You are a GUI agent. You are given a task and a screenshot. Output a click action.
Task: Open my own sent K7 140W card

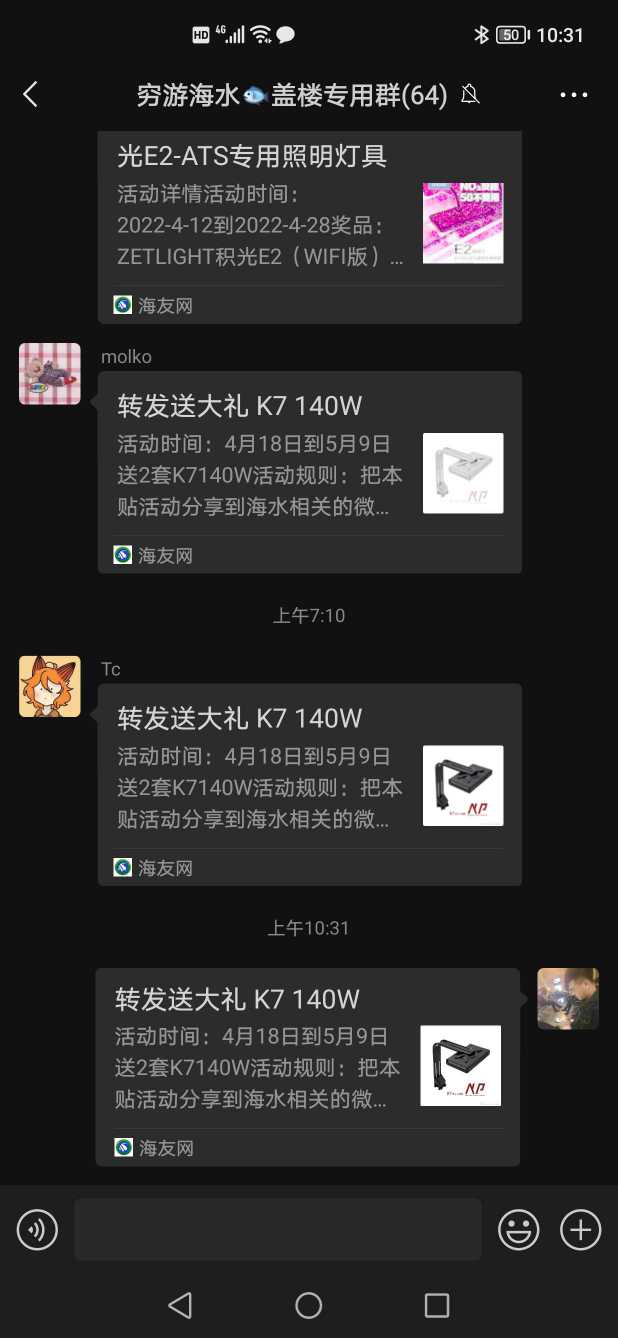307,1066
